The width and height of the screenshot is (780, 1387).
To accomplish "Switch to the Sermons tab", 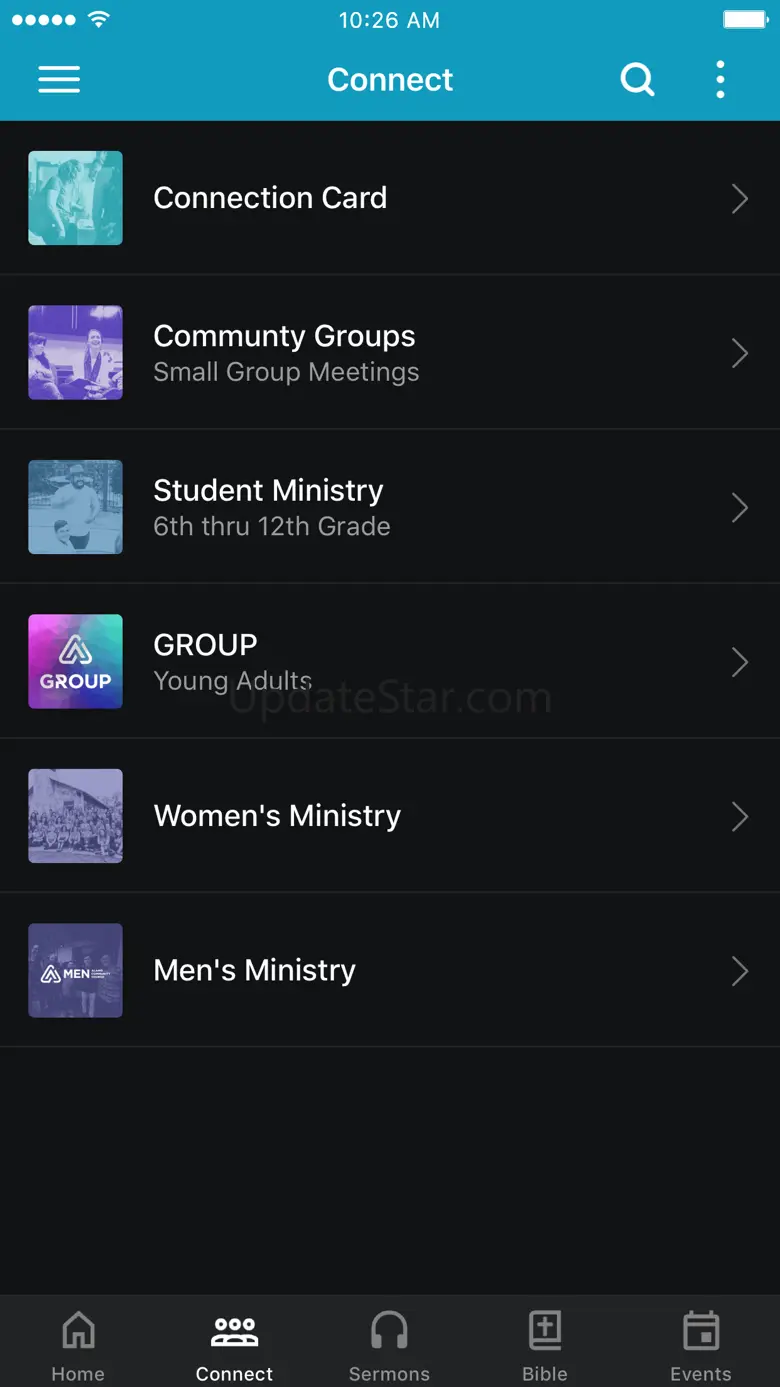I will (x=389, y=1345).
